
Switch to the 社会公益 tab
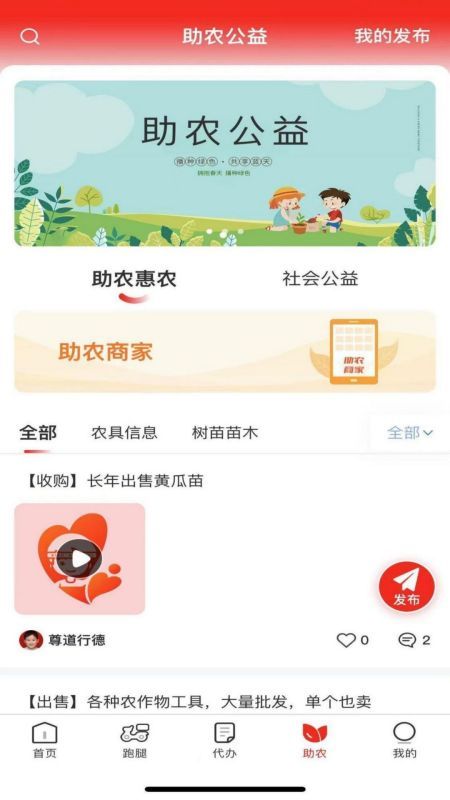click(320, 279)
